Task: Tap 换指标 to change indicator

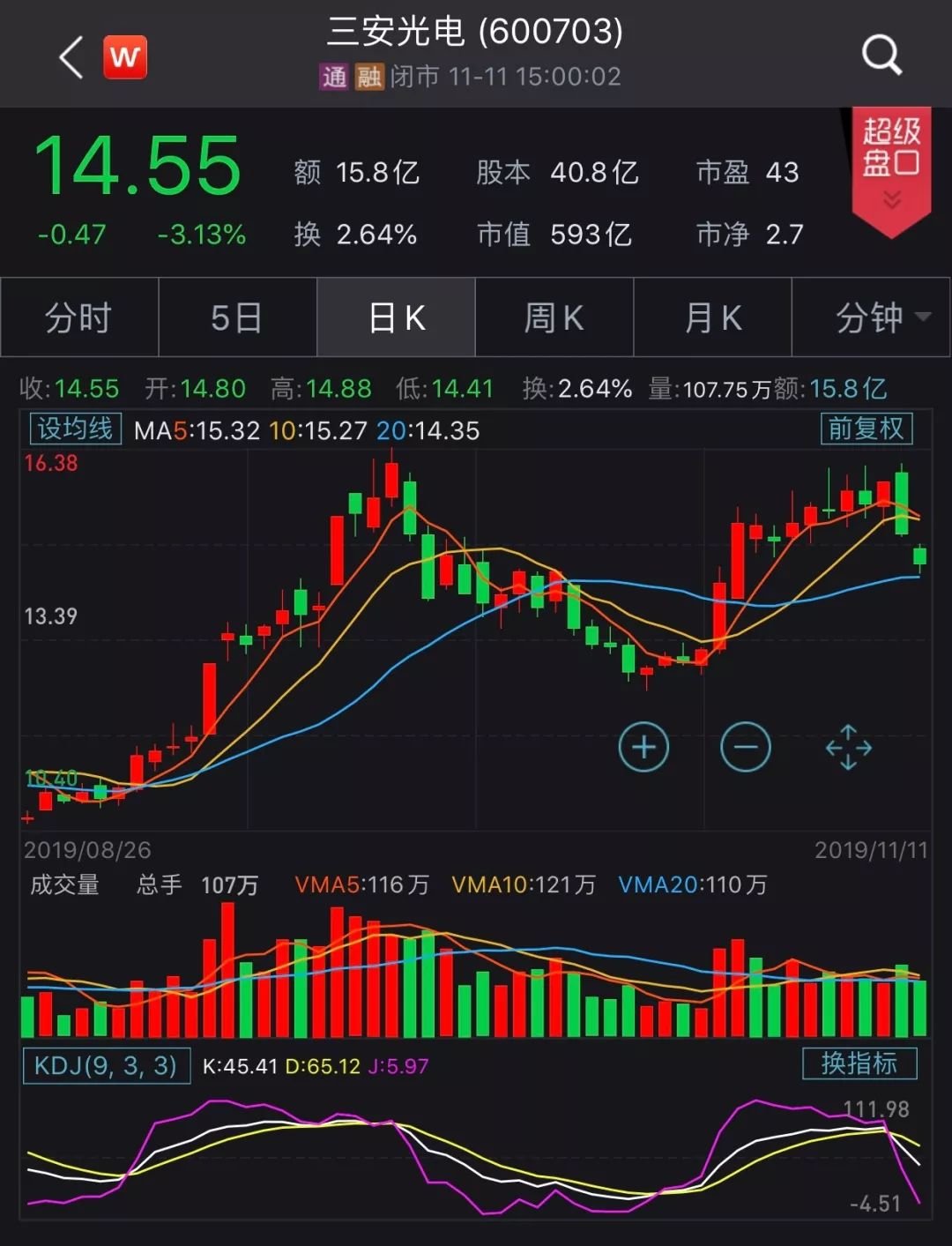Action: point(859,1063)
